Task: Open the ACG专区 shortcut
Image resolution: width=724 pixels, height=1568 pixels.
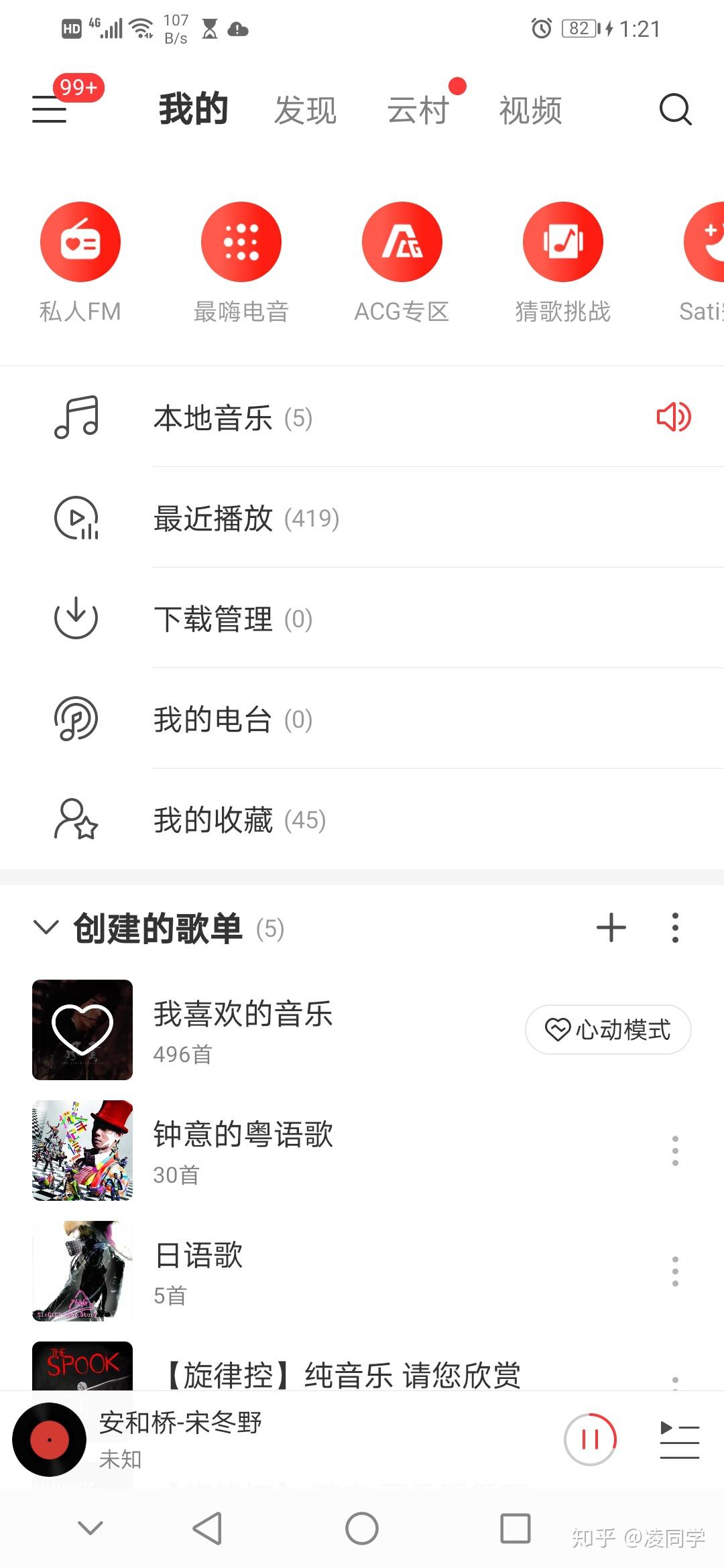Action: point(402,242)
